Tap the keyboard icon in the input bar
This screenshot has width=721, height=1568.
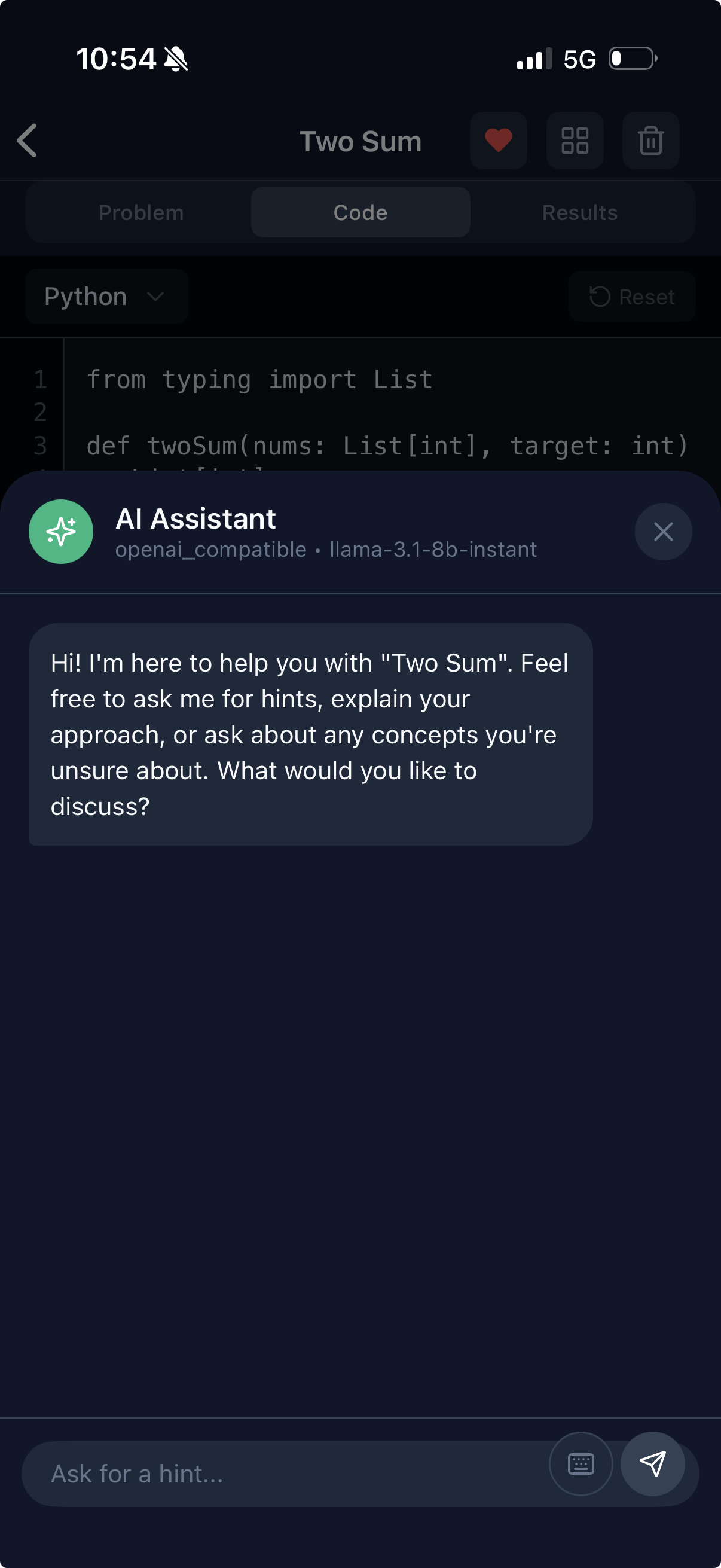point(581,1463)
